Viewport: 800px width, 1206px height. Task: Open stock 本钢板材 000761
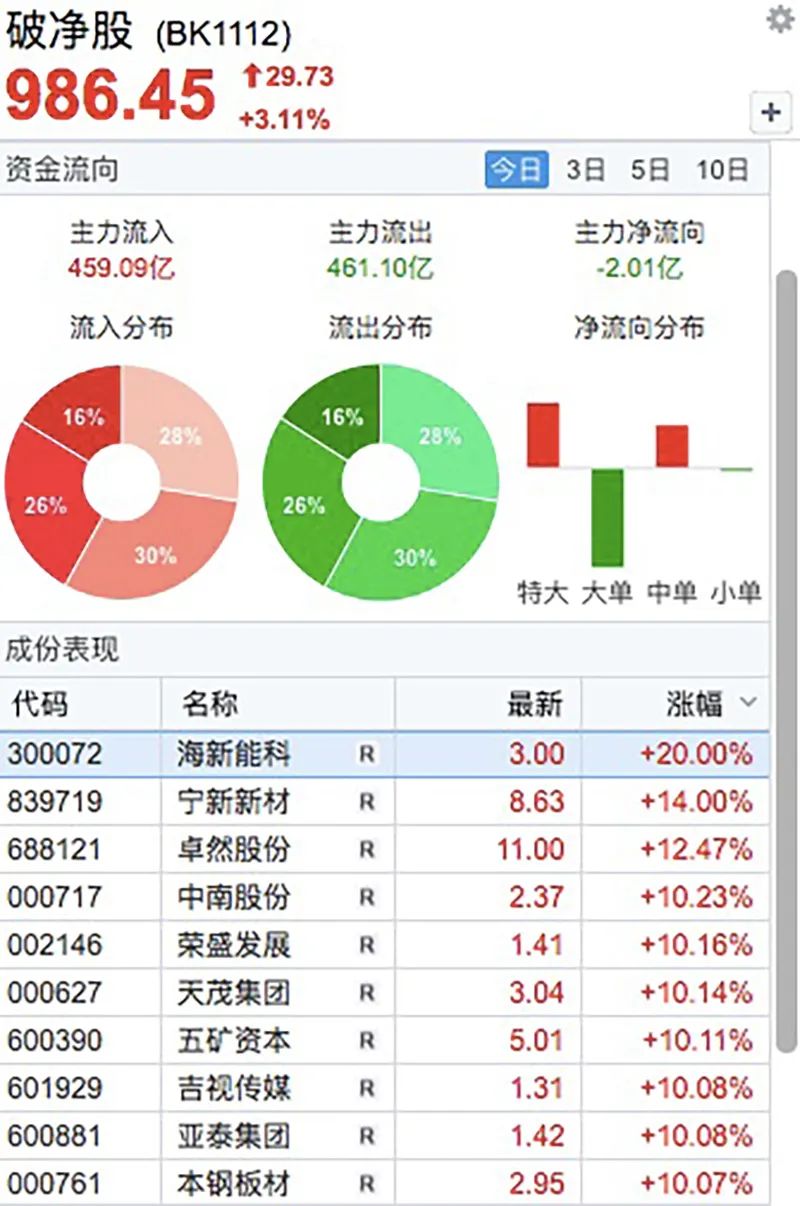[x=233, y=1185]
